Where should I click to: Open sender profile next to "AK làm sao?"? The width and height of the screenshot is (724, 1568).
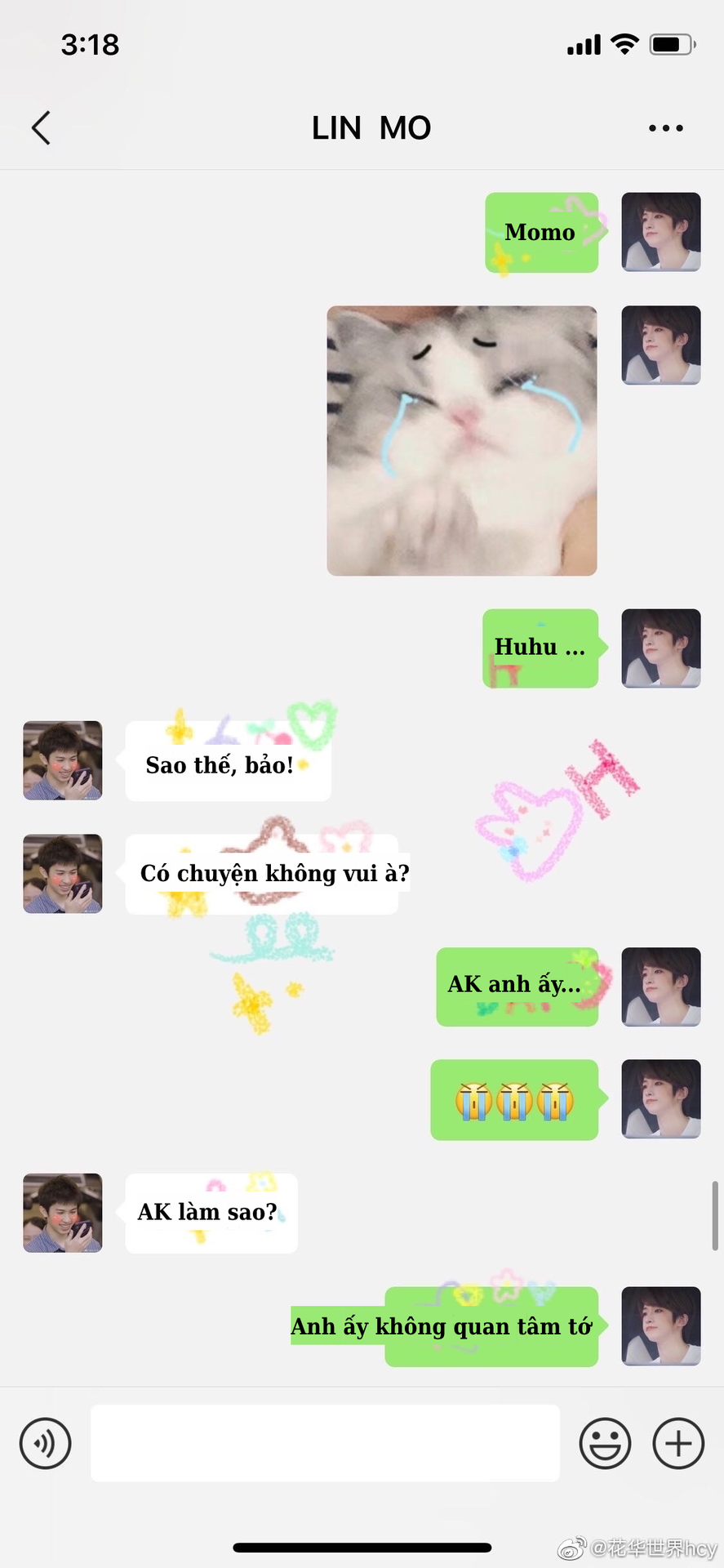coord(63,1213)
